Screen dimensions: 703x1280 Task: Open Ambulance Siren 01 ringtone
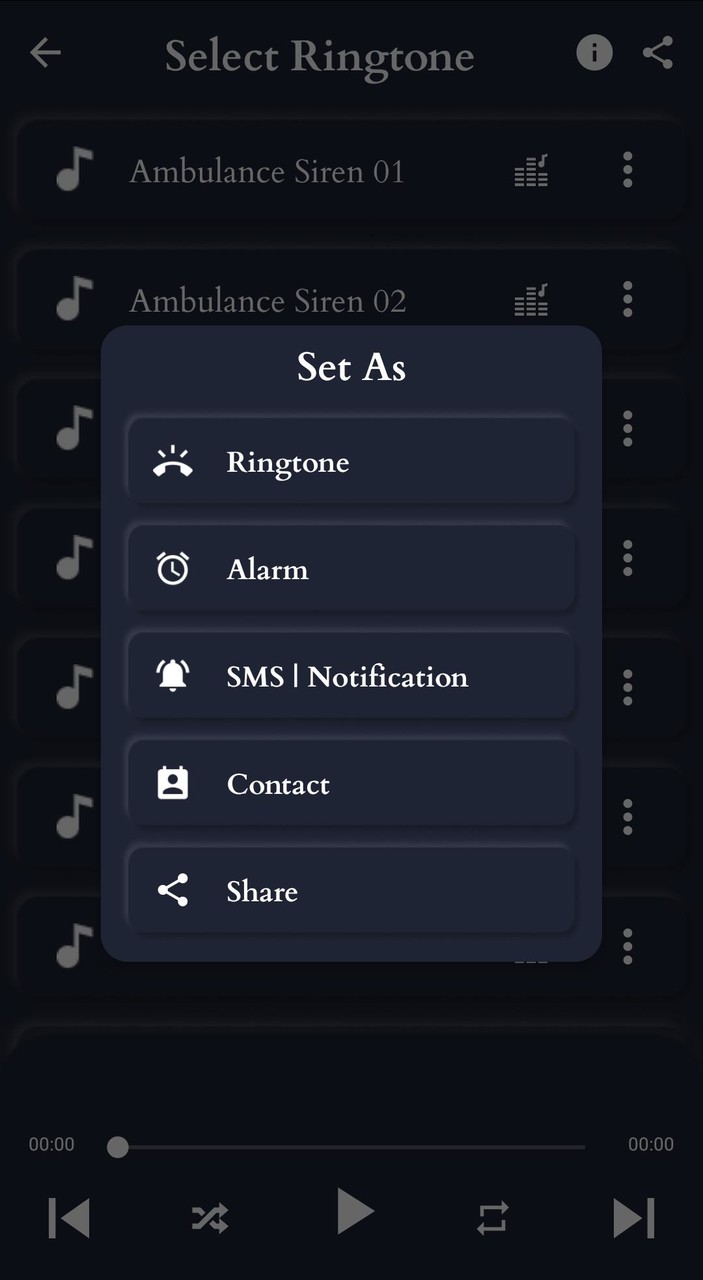pos(266,171)
